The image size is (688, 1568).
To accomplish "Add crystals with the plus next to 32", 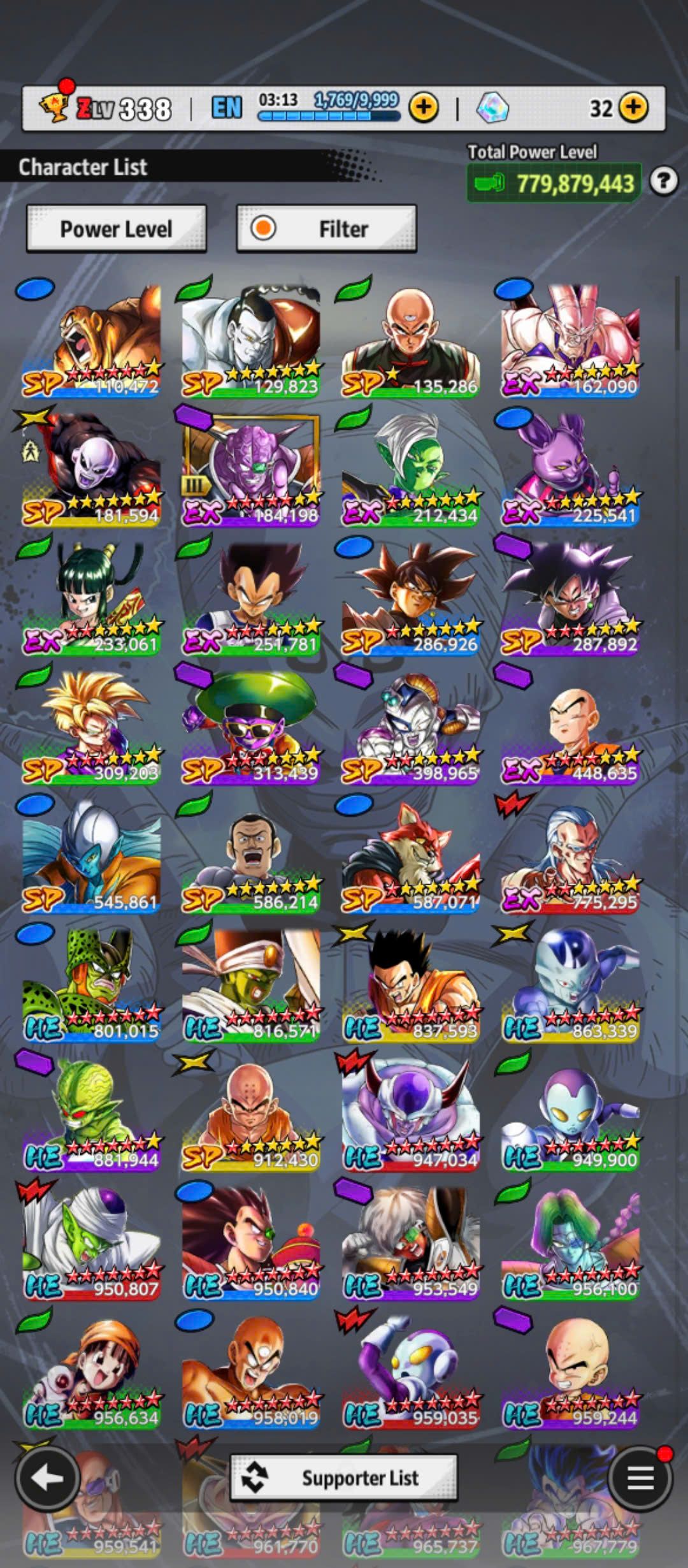I will (x=633, y=108).
